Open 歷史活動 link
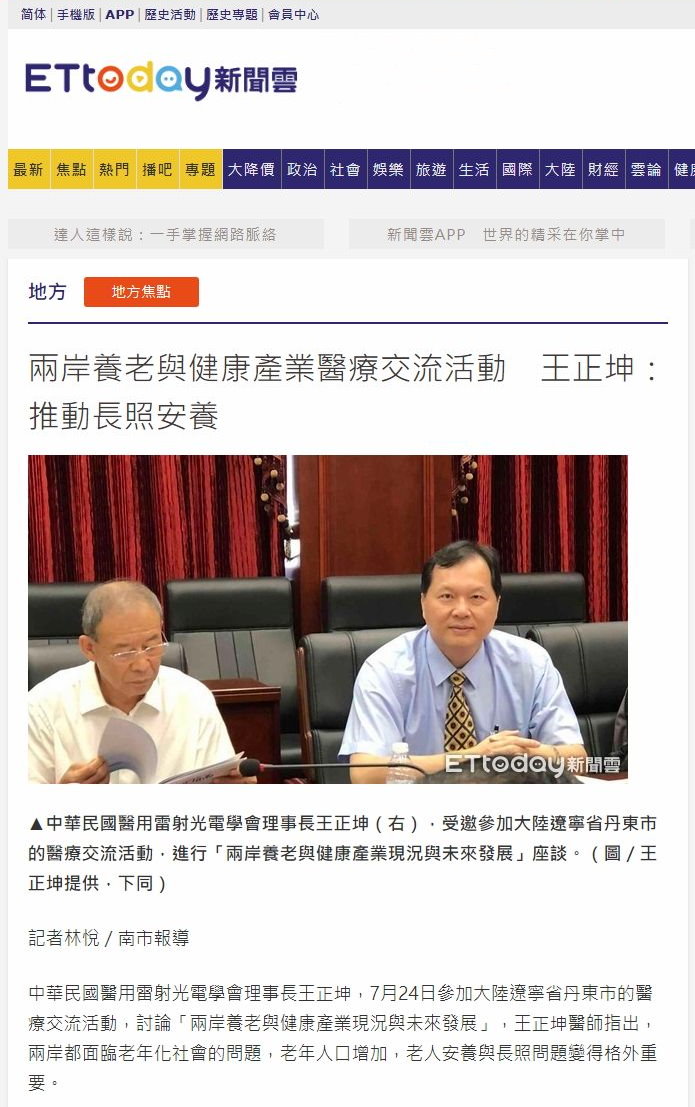695x1107 pixels. [x=170, y=15]
